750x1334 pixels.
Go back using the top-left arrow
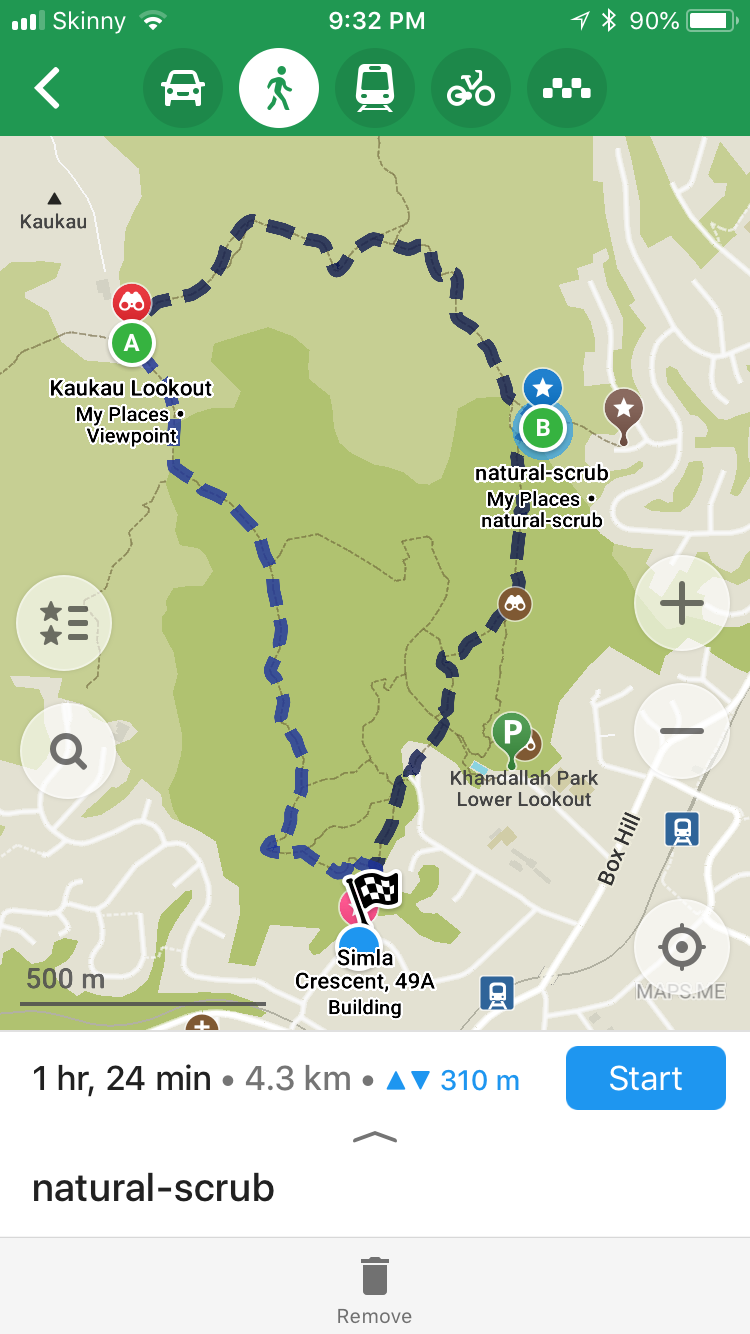point(48,88)
